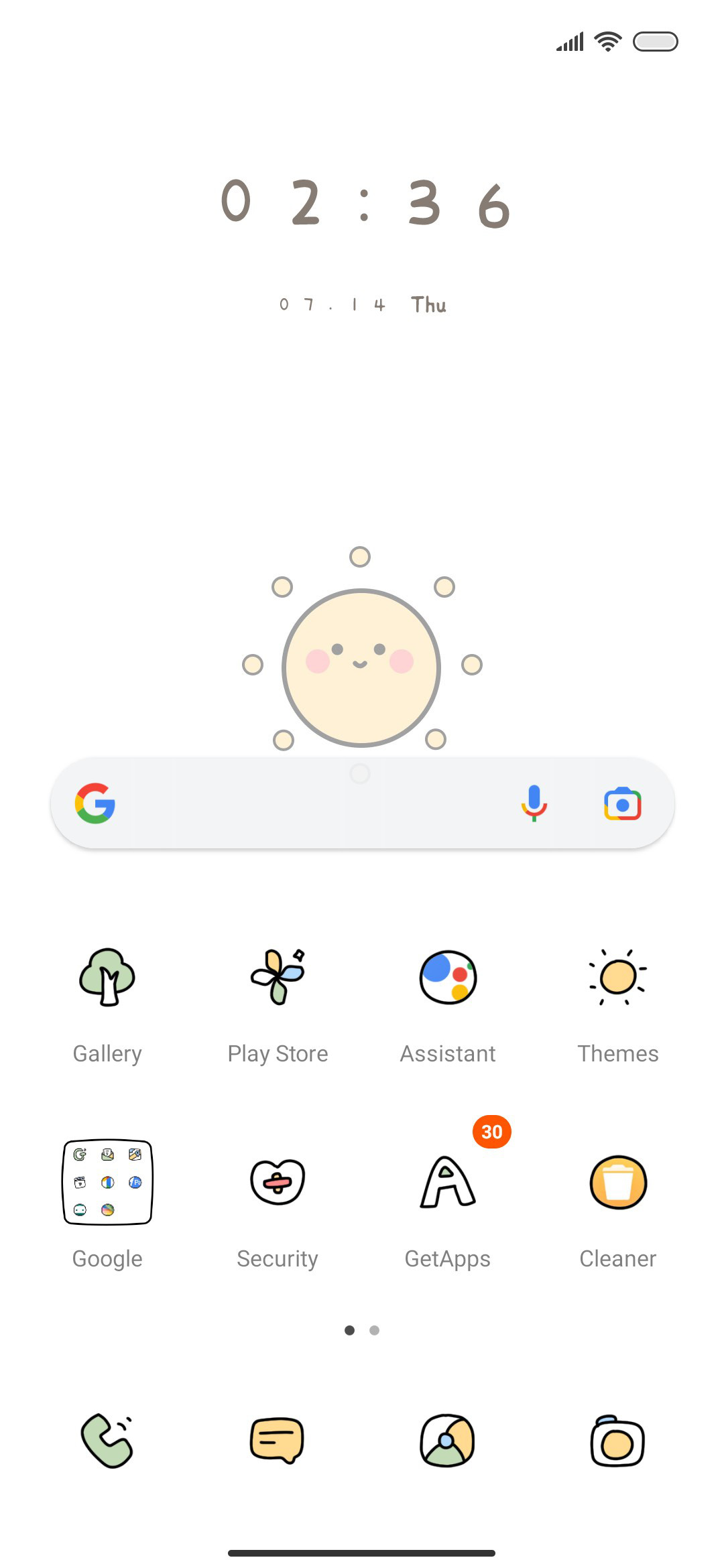Open the Phone dialer in dock

tap(107, 1441)
